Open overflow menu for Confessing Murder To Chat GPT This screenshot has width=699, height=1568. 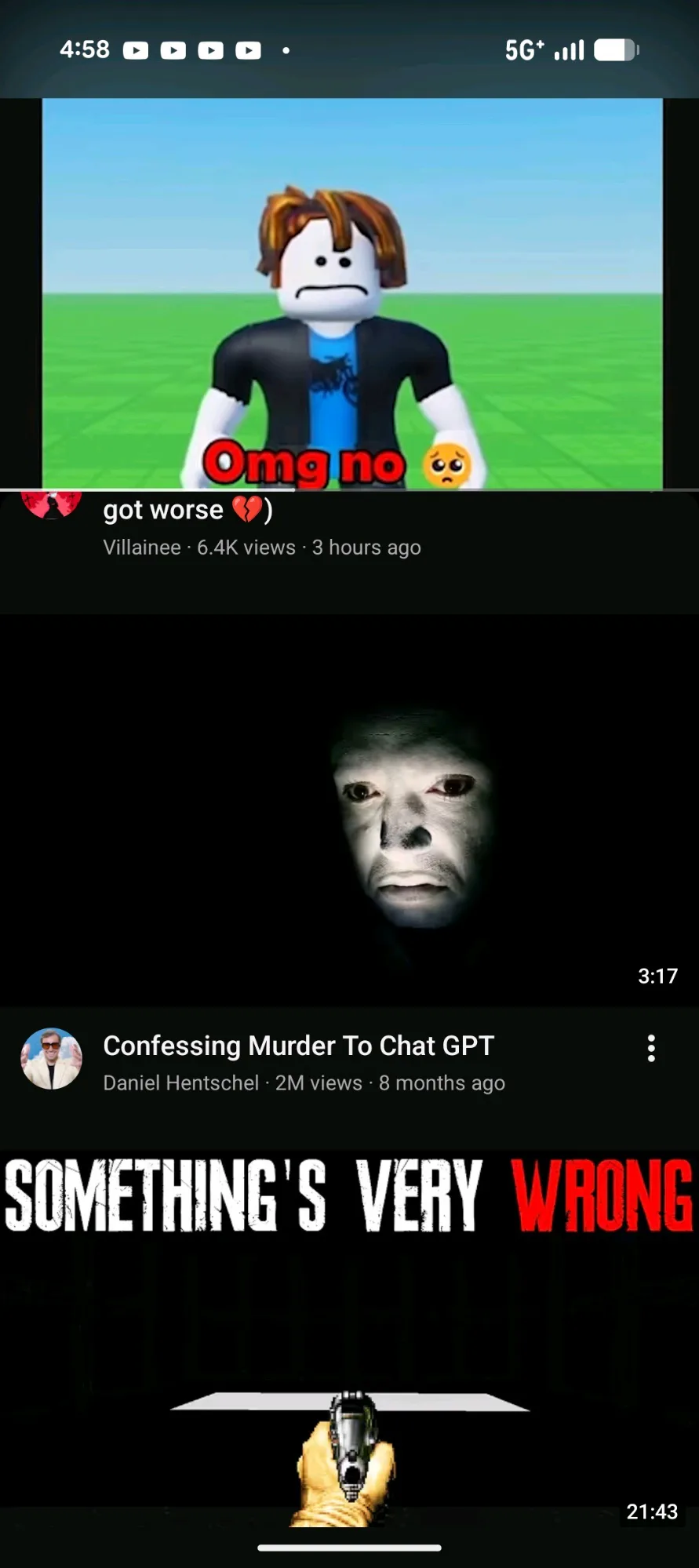coord(650,1048)
